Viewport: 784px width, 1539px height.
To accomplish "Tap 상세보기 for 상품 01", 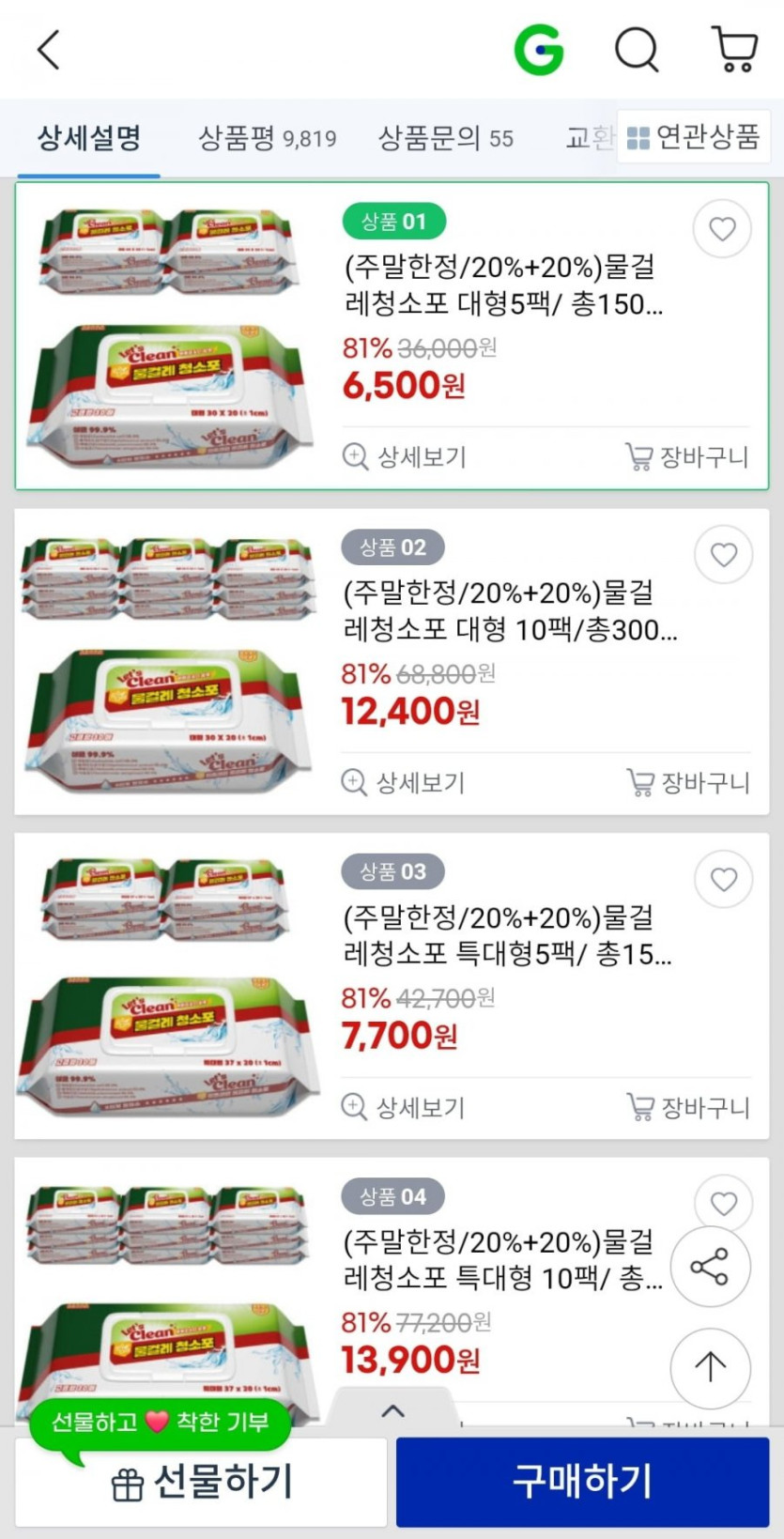I will pos(405,457).
